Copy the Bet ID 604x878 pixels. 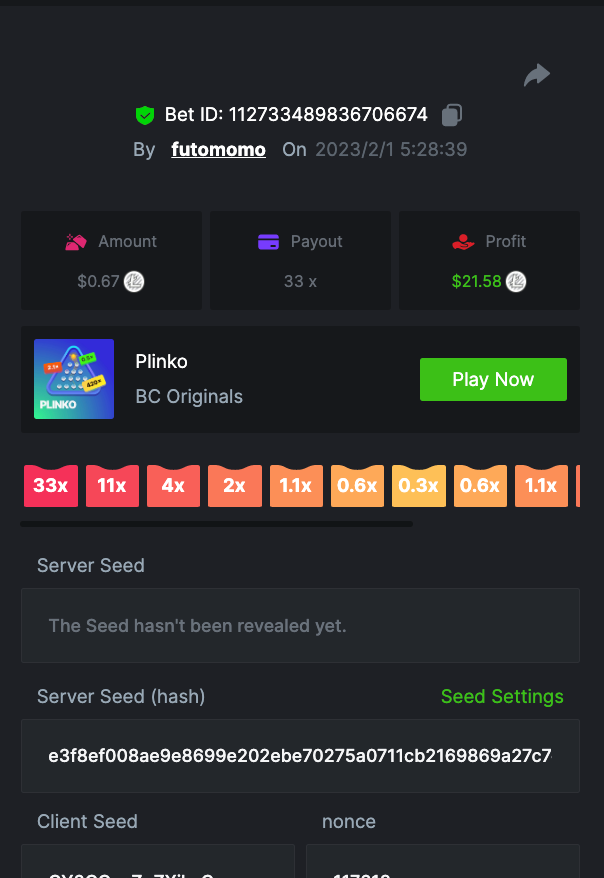pyautogui.click(x=451, y=115)
